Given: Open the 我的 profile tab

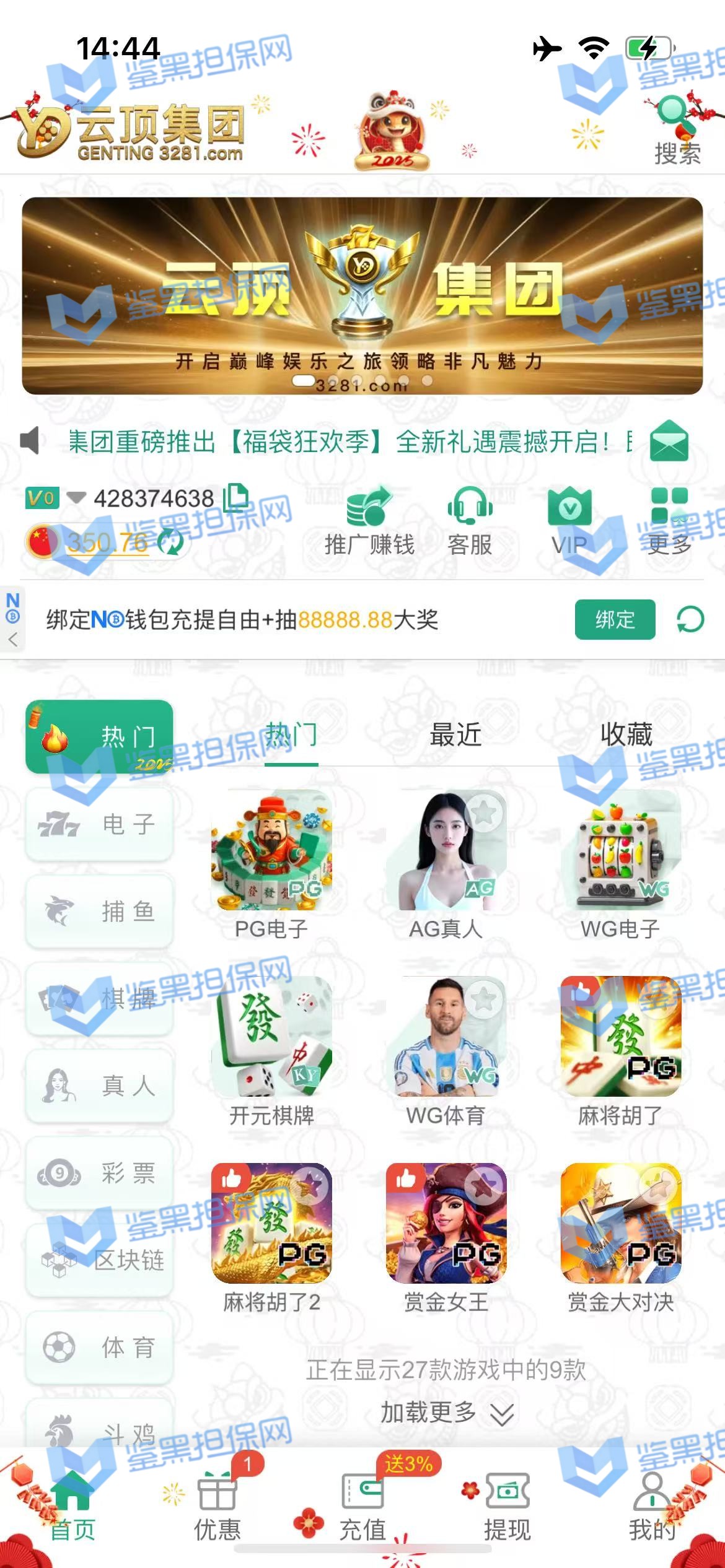Looking at the screenshot, I should 651,1505.
